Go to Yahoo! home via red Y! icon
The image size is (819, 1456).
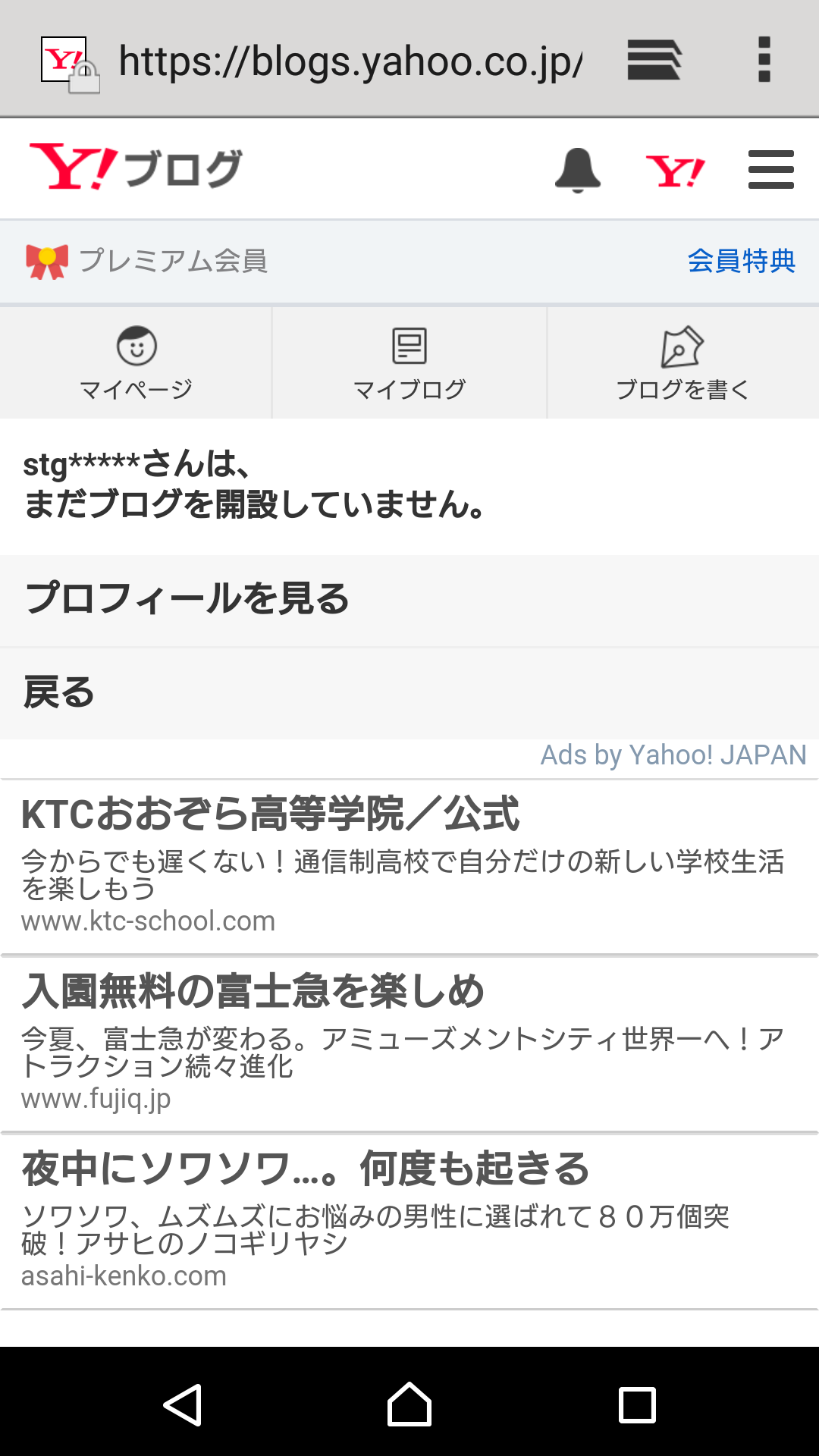[675, 171]
